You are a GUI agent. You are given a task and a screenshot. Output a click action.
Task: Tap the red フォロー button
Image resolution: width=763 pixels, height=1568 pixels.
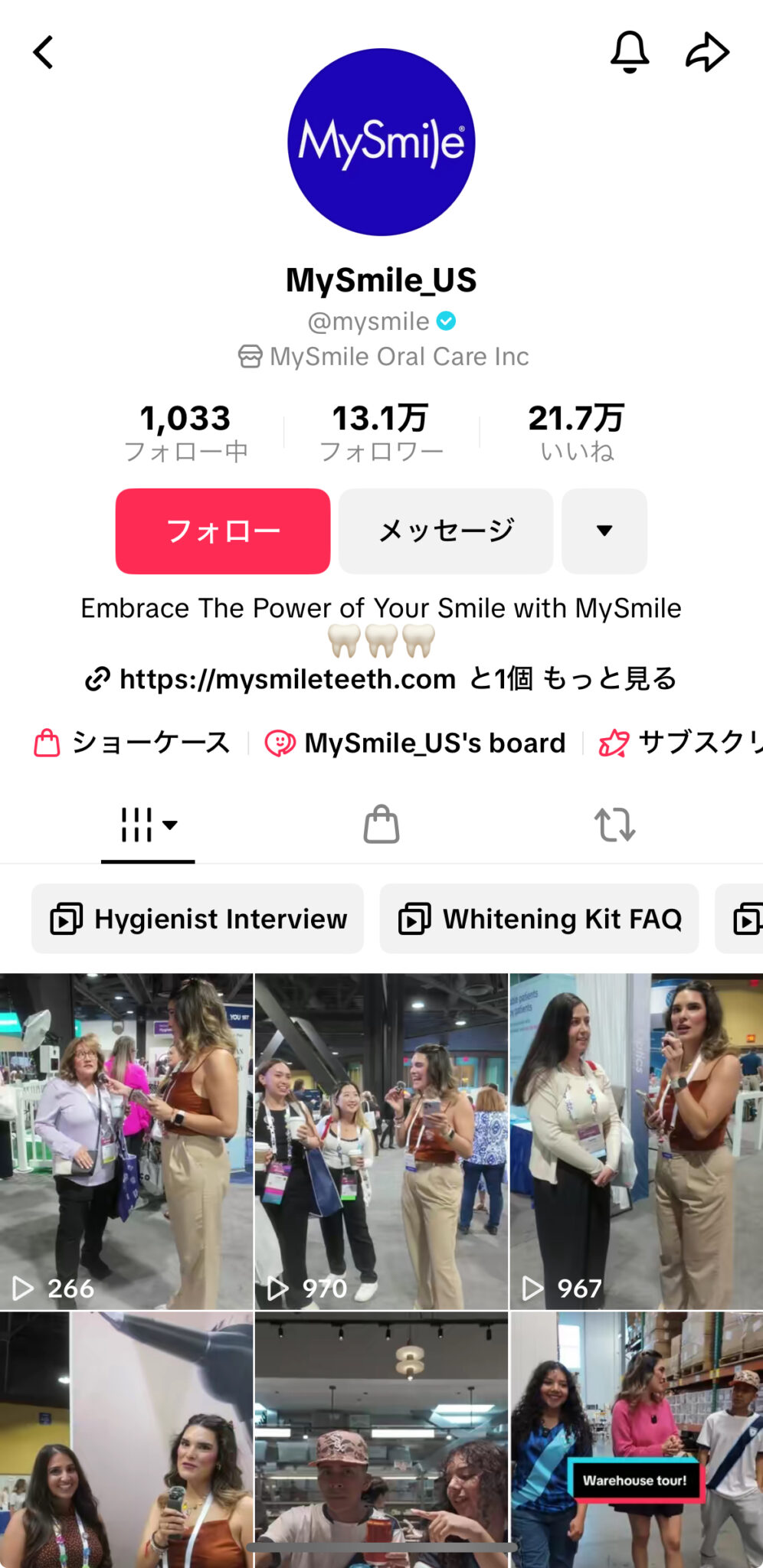223,531
